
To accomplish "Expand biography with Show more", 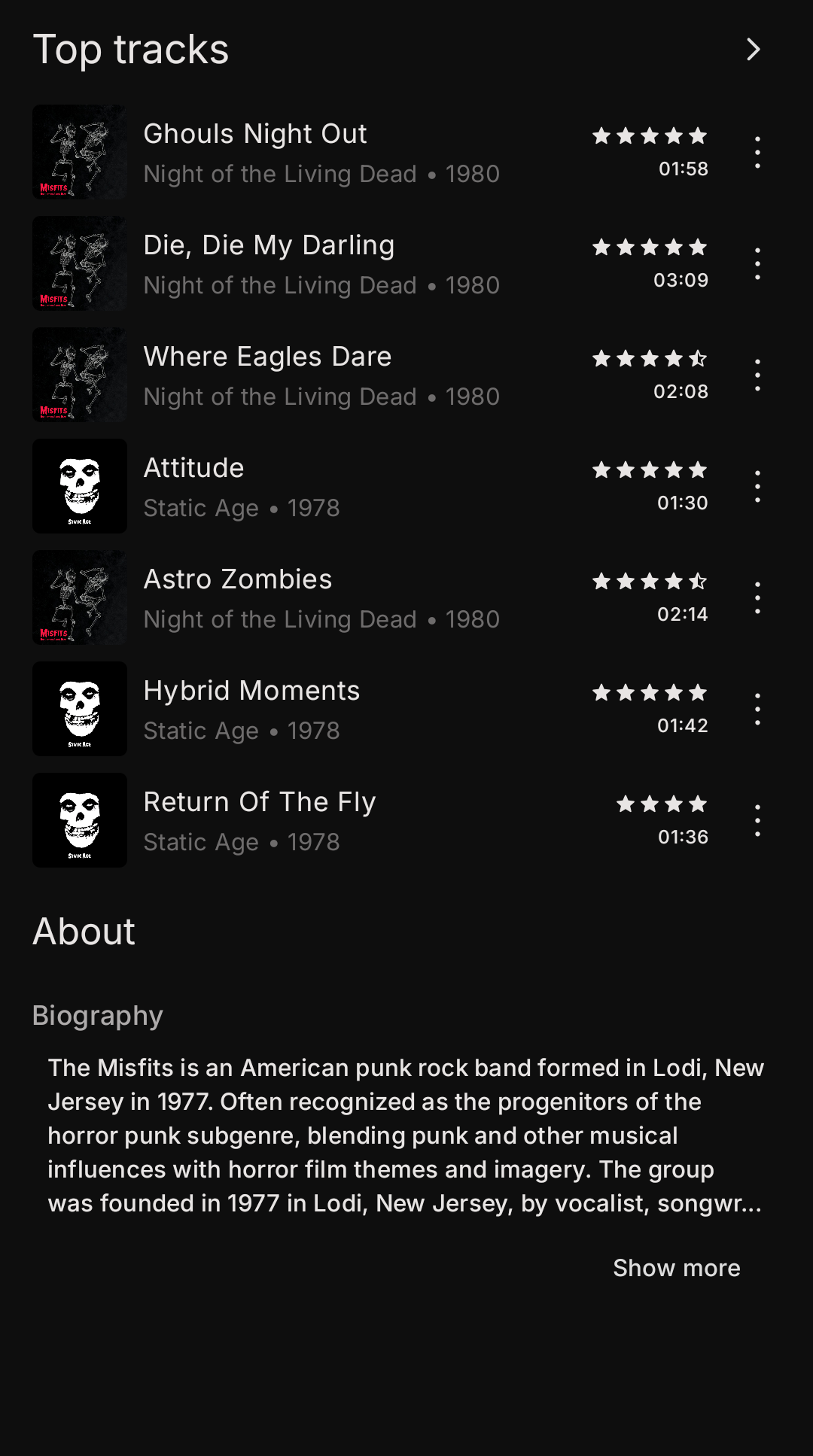I will pyautogui.click(x=676, y=1268).
